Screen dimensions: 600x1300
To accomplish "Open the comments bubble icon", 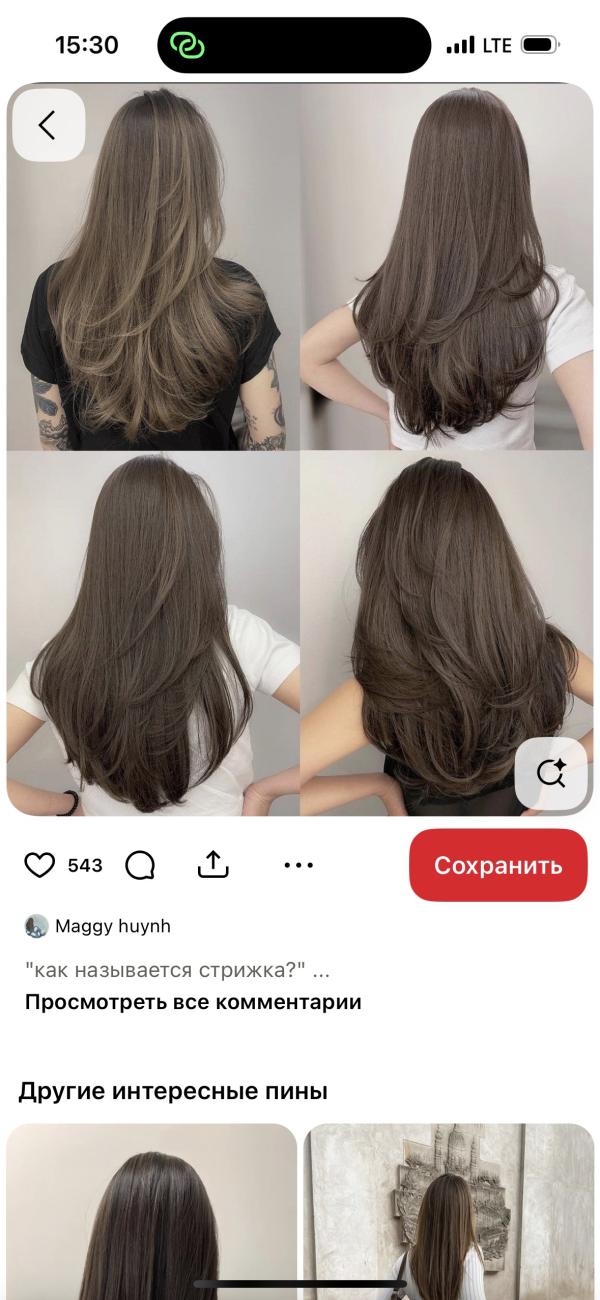I will coord(140,866).
